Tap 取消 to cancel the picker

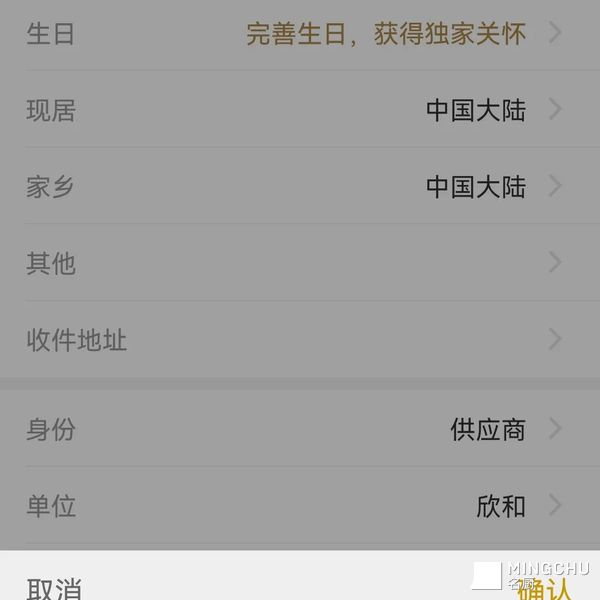click(x=54, y=588)
